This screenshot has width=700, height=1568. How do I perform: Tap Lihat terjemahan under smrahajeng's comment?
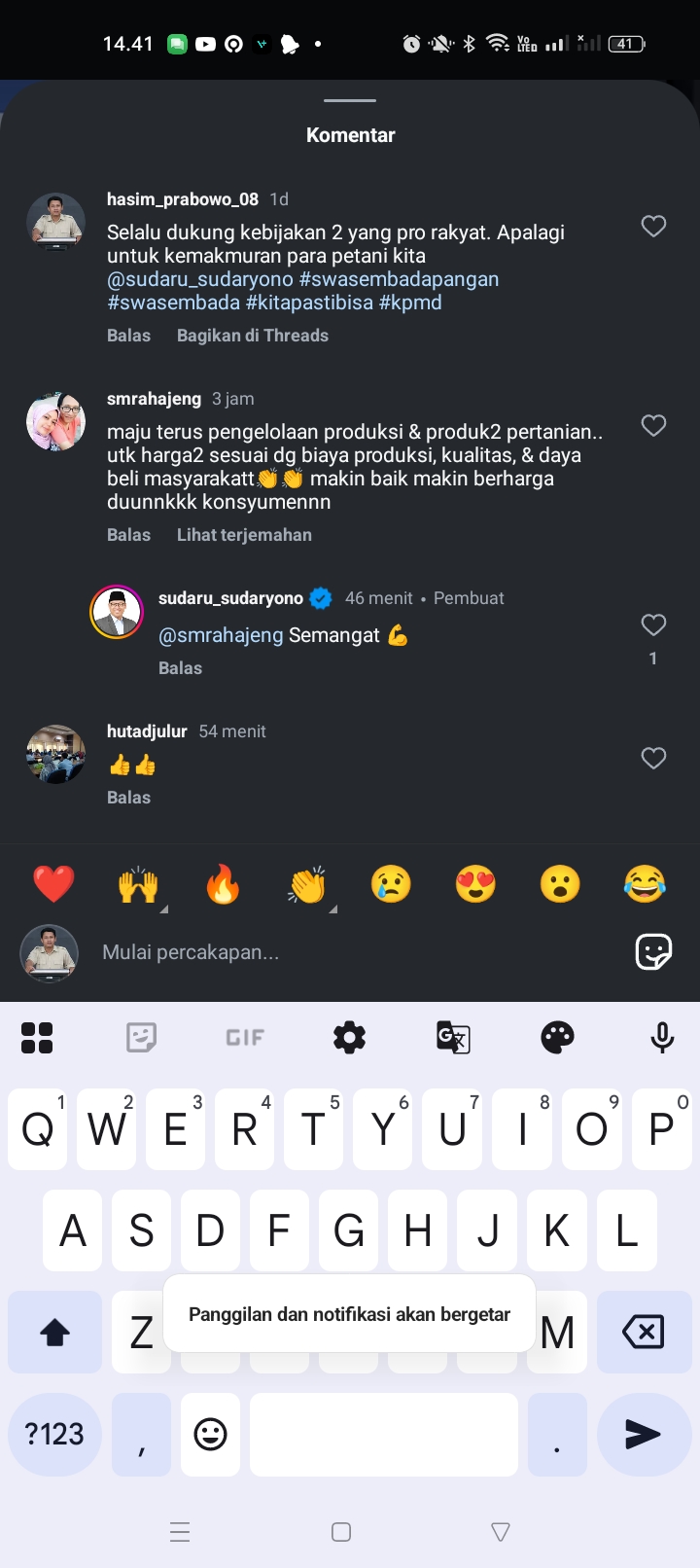point(244,535)
